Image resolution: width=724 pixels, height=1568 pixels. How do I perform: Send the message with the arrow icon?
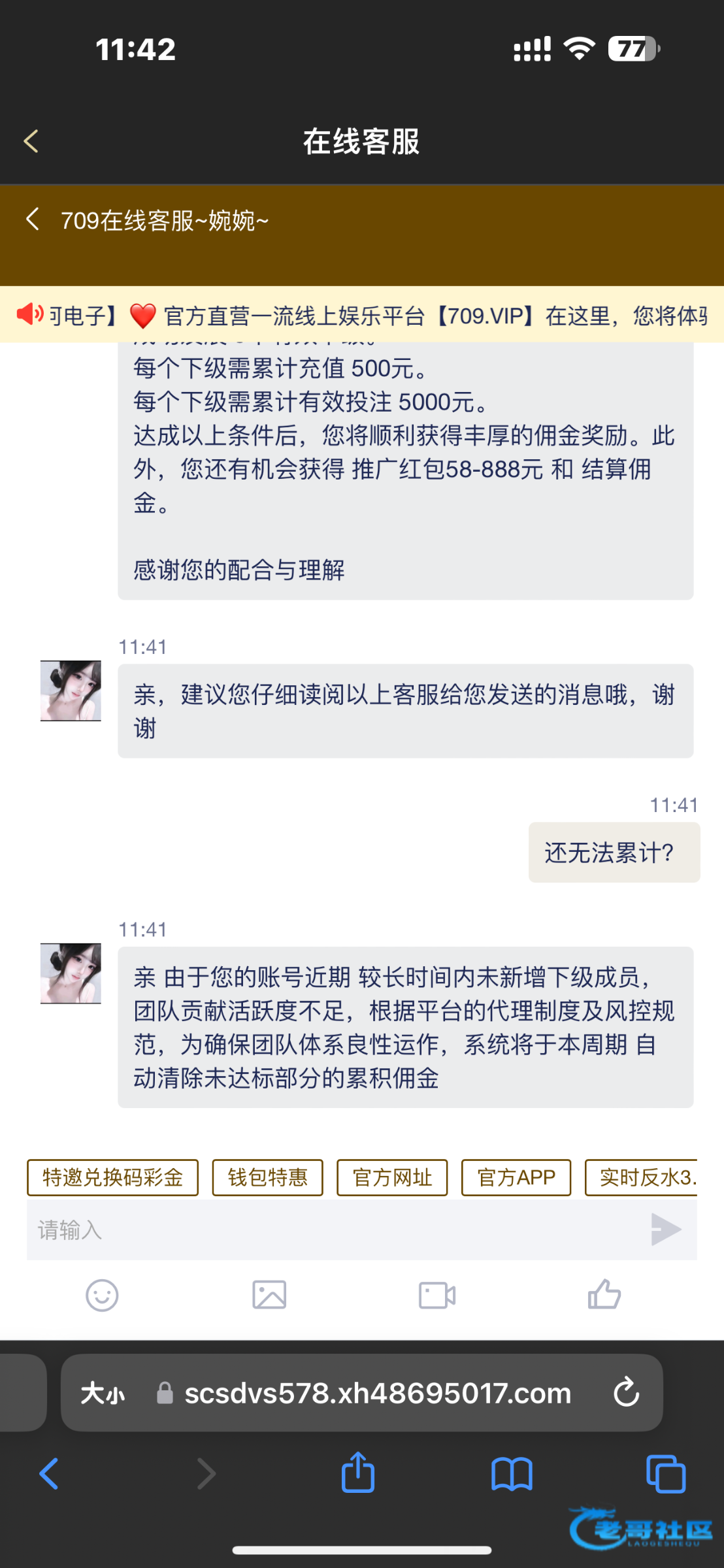666,1230
